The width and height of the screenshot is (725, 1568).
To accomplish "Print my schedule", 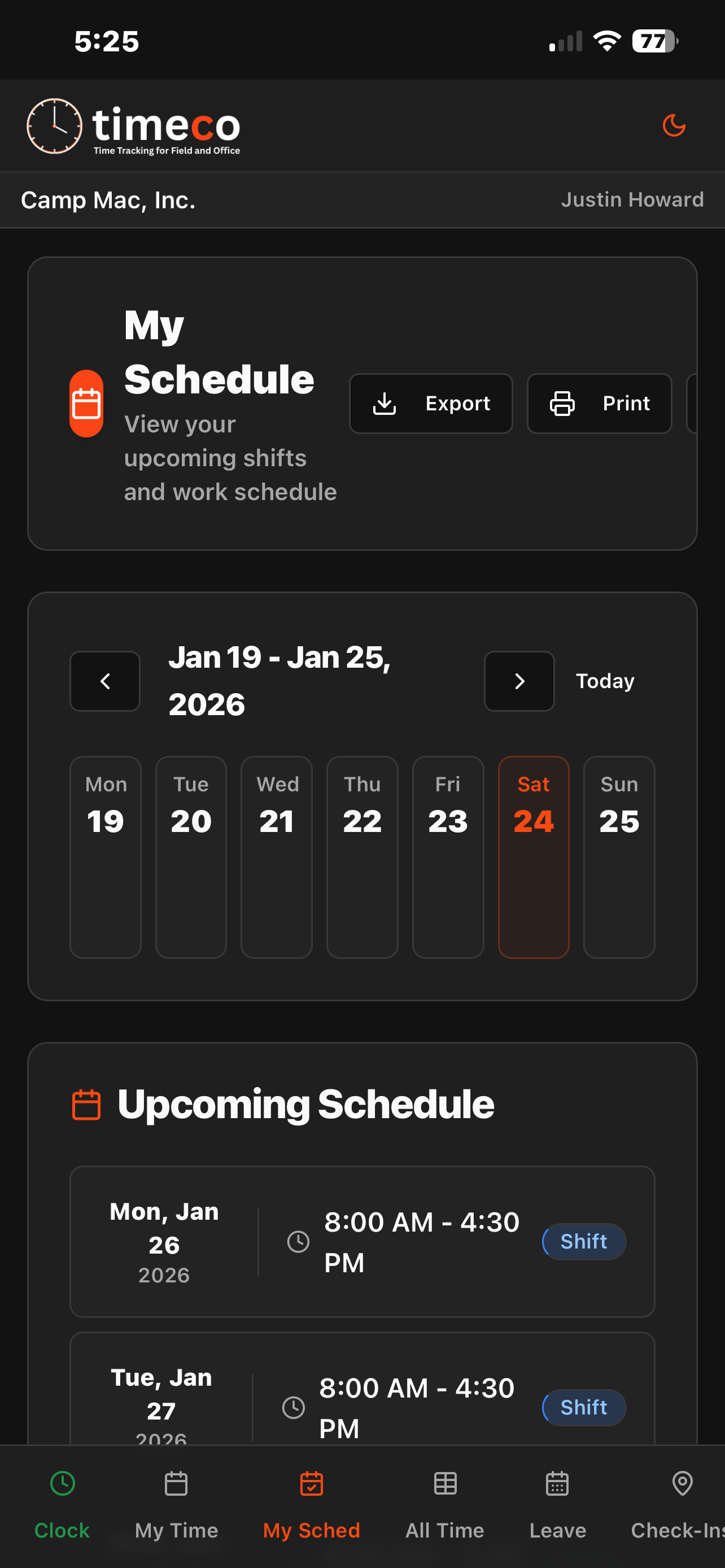I will [x=599, y=403].
